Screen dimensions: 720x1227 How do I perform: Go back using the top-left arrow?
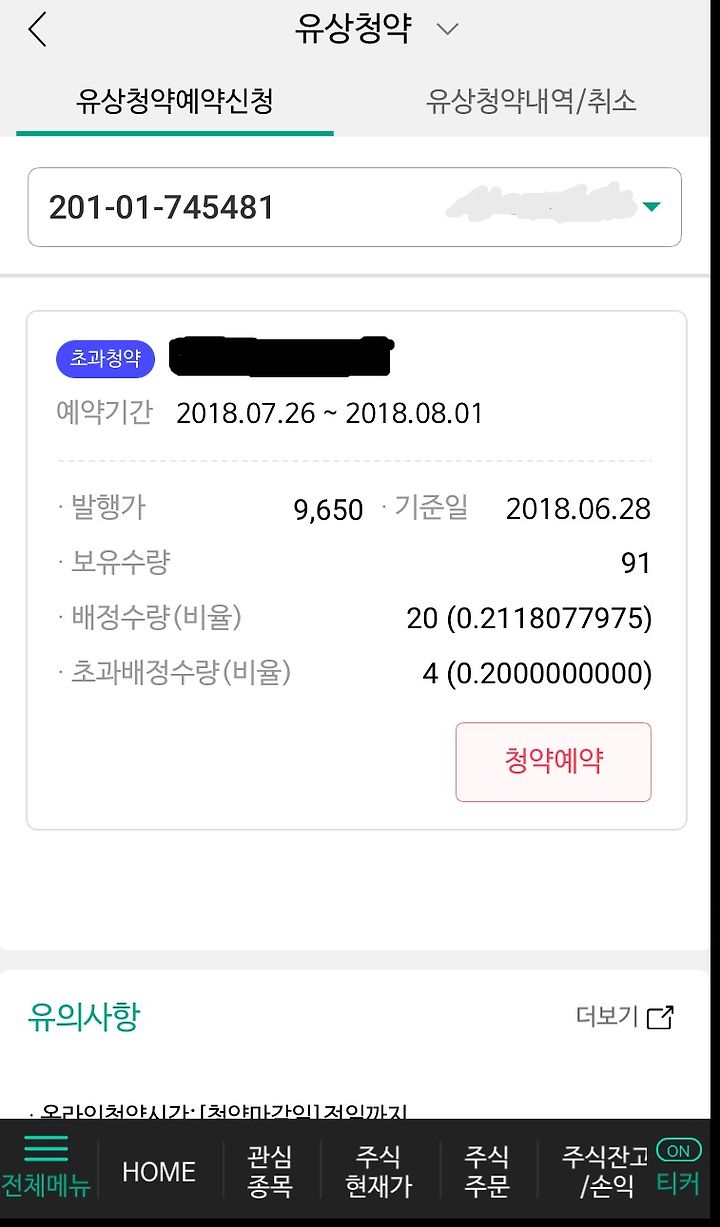tap(37, 30)
